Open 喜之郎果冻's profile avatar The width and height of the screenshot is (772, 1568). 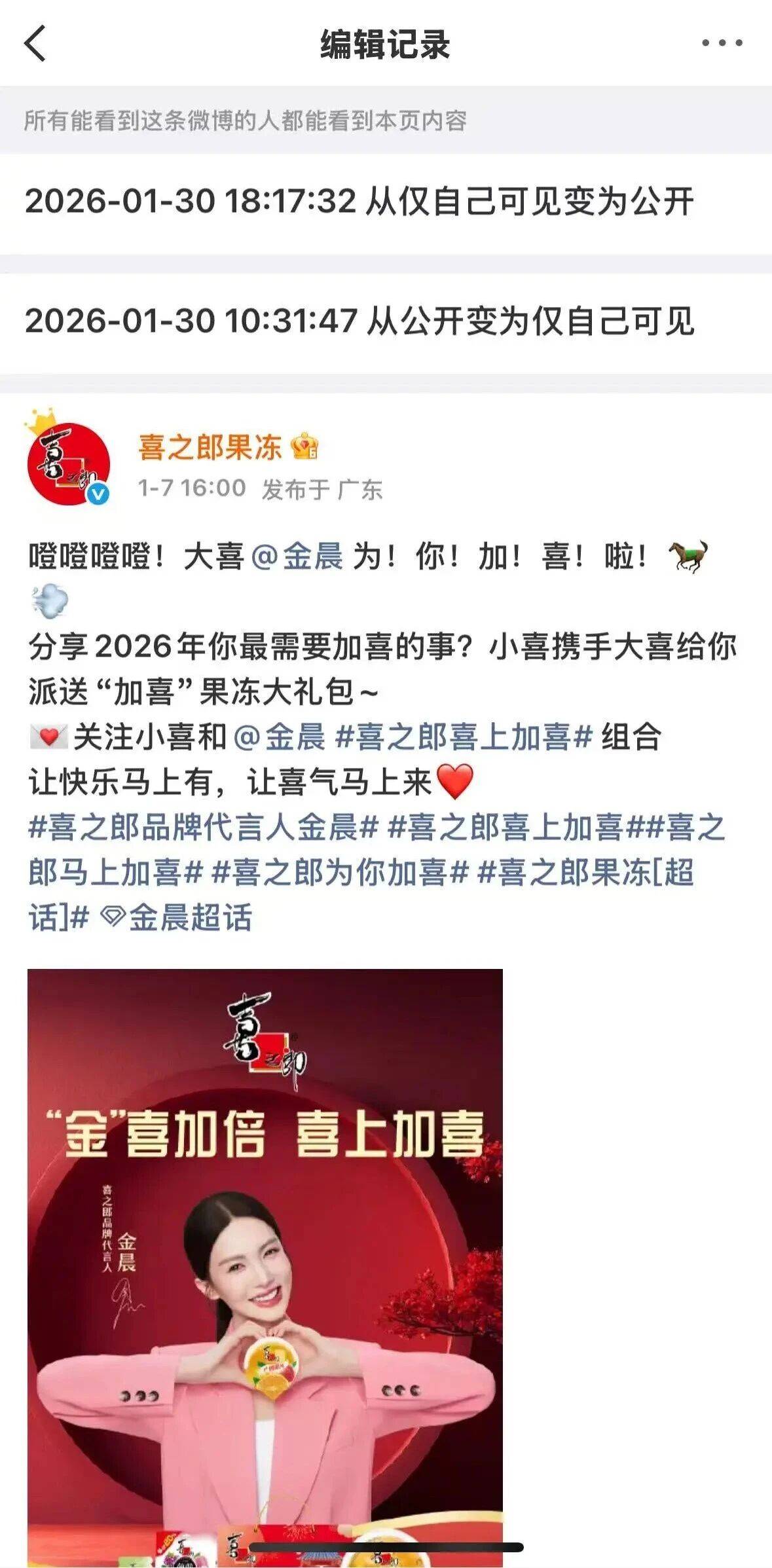pyautogui.click(x=67, y=464)
